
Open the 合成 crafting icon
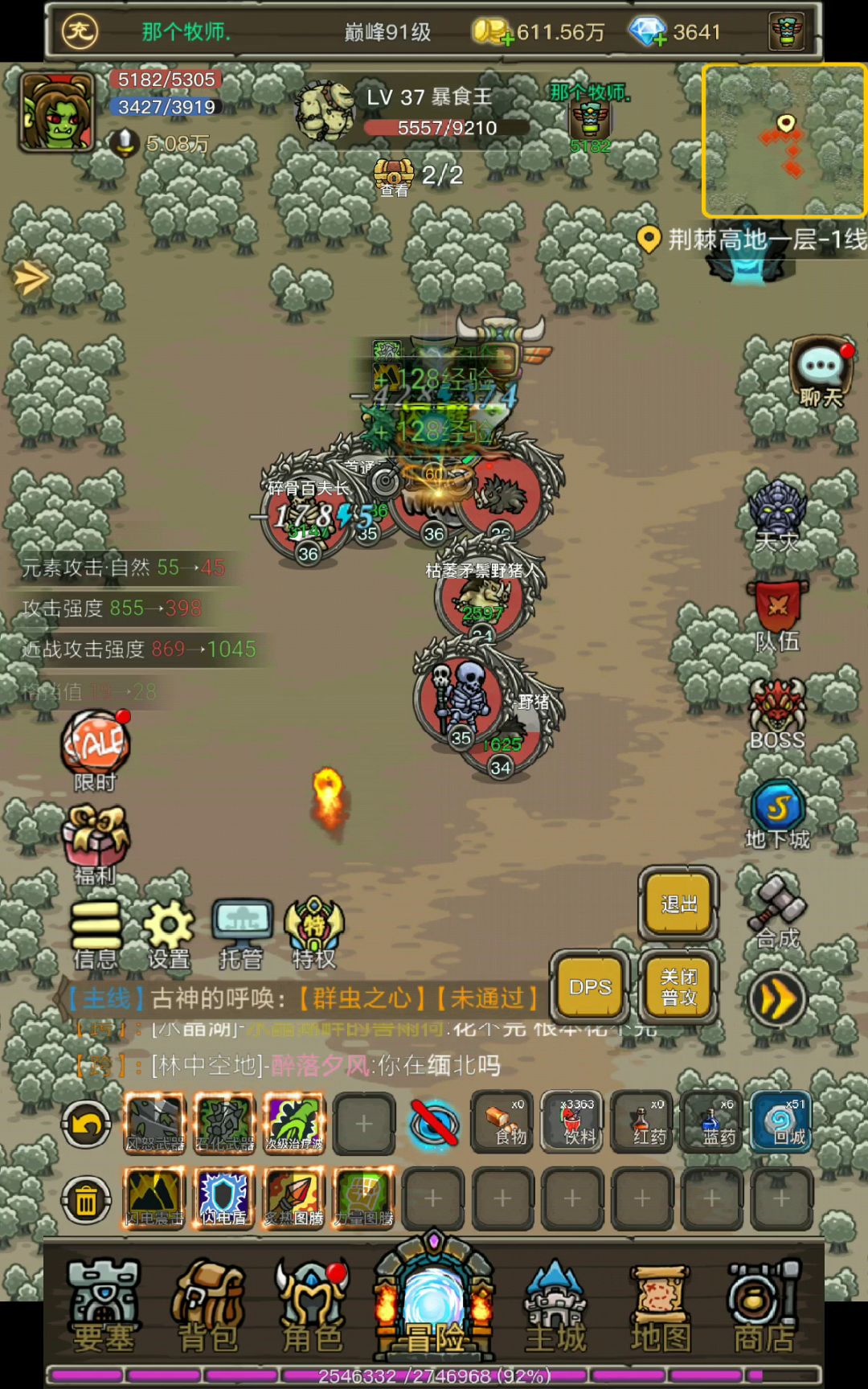tap(777, 912)
